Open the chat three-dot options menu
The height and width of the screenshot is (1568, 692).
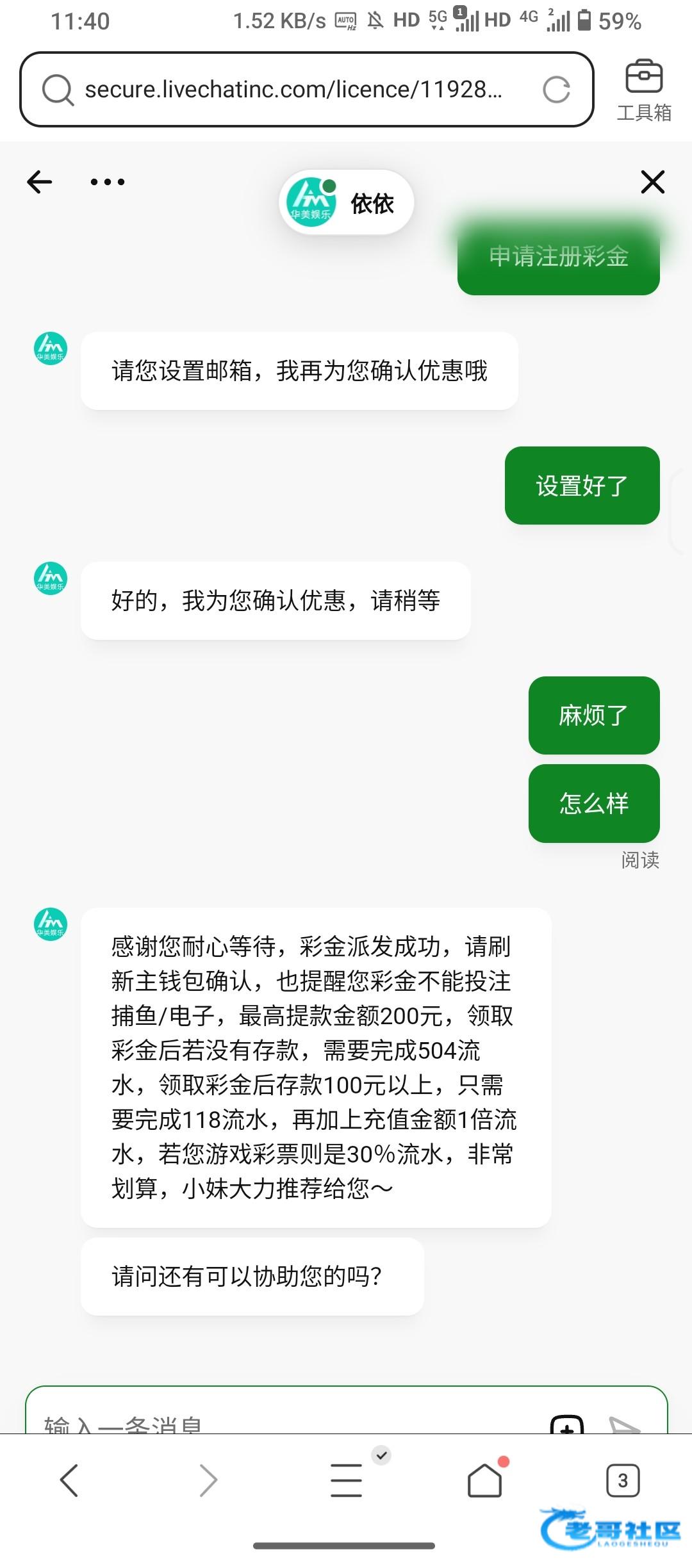(x=108, y=182)
